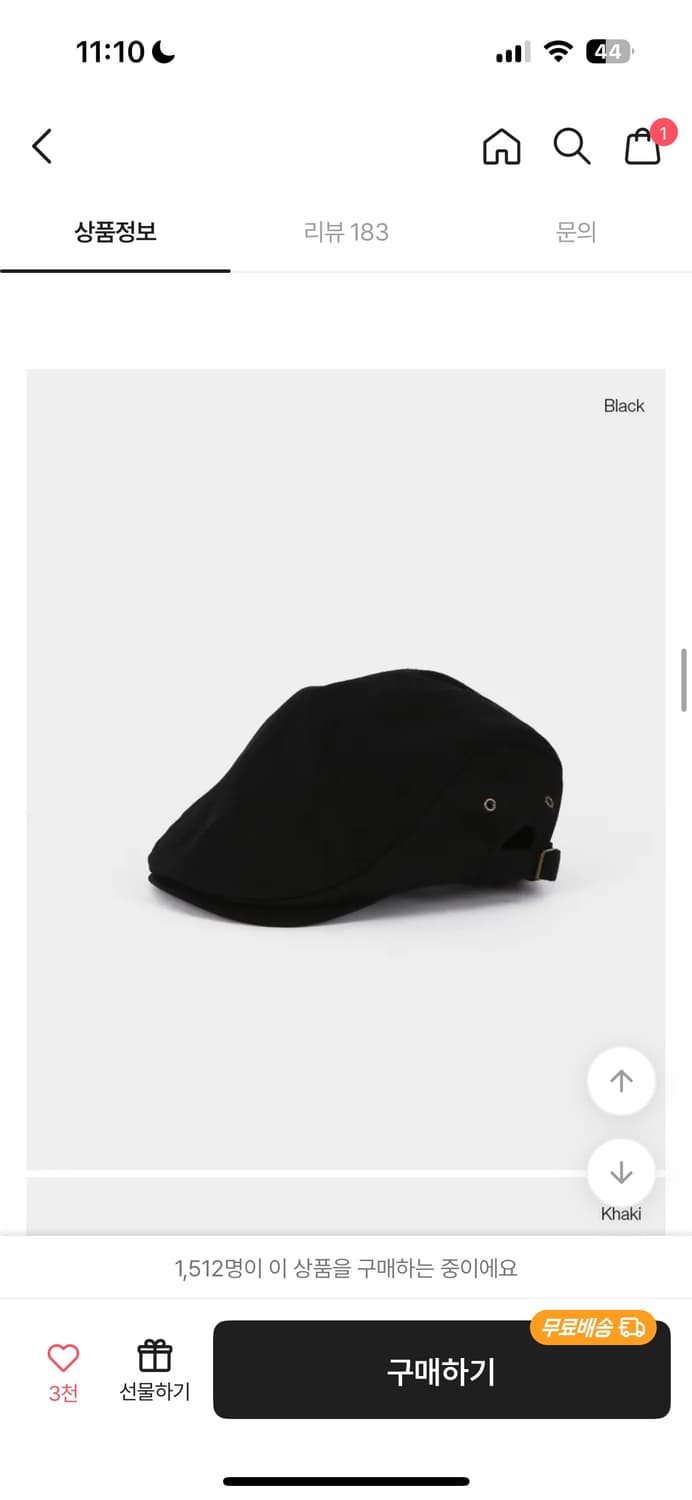Screen dimensions: 692x1500
Task: Switch to the 문의 tab
Action: pos(576,232)
